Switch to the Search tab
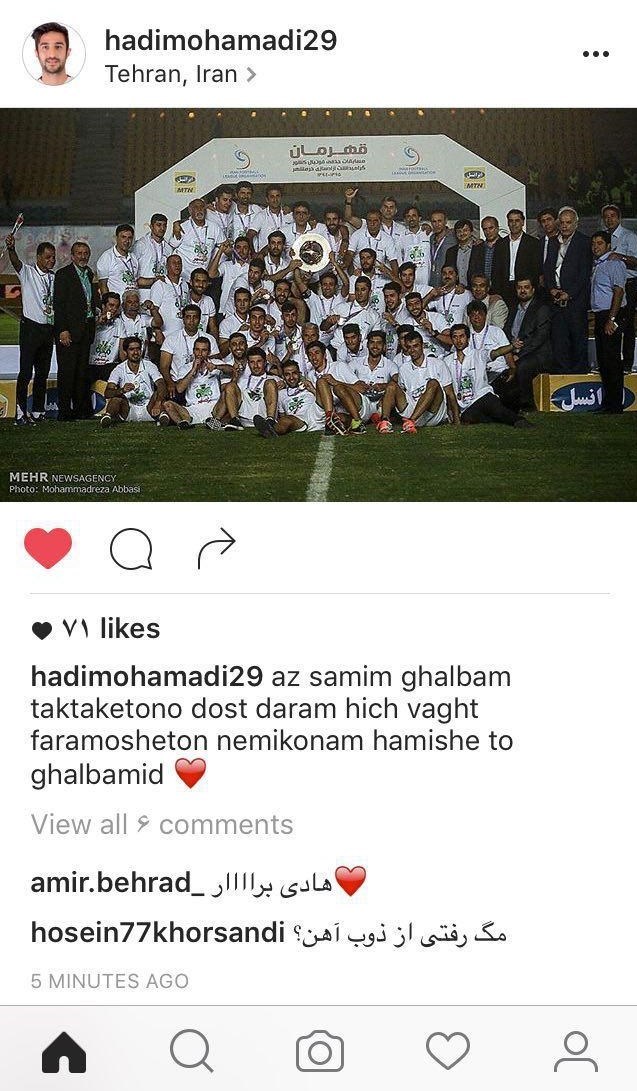 [191, 1051]
